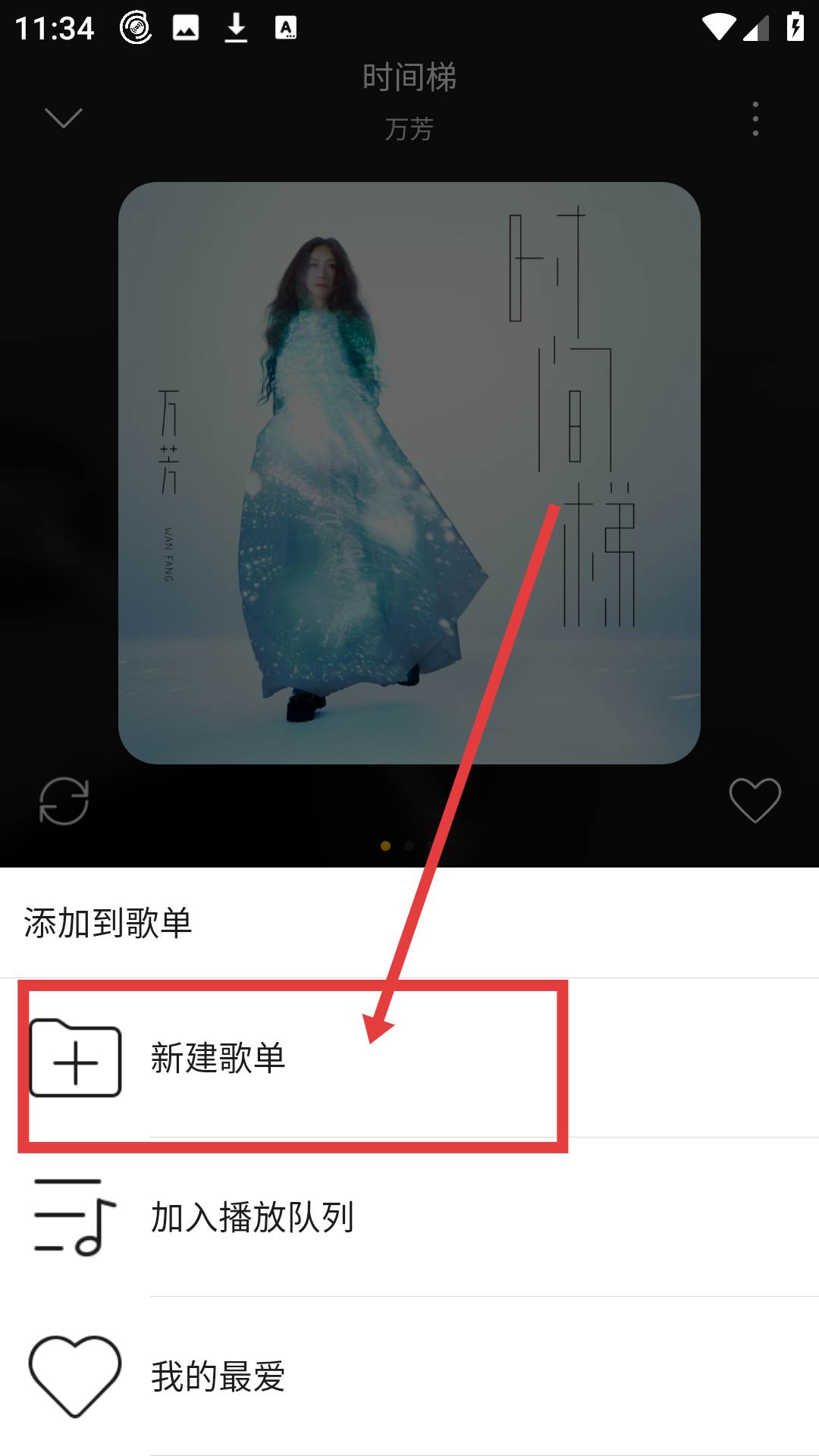Screen dimensions: 819x1456
Task: Tap the repeat mode icon
Action: [x=64, y=800]
